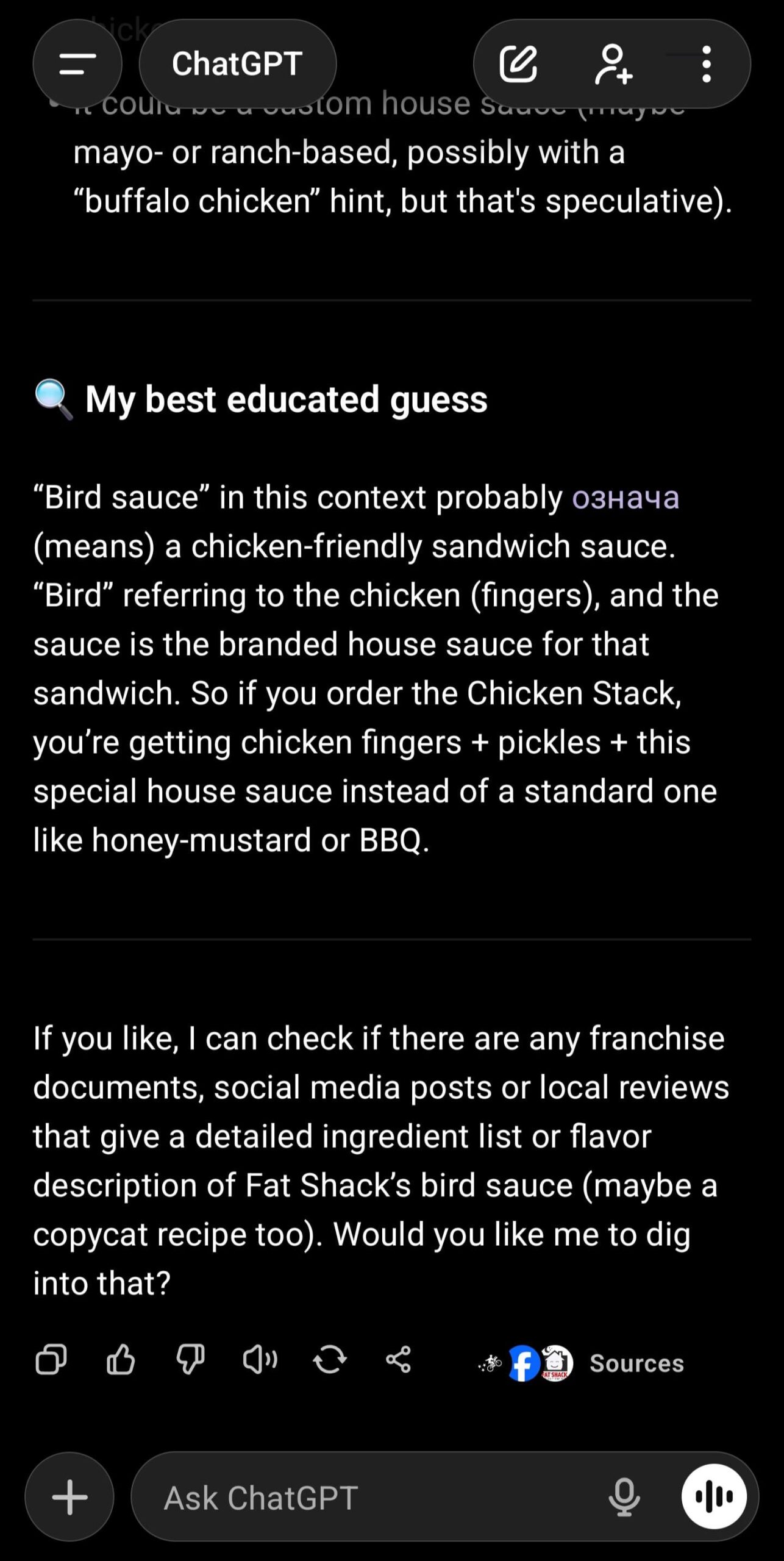Screen dimensions: 784x1561
Task: Invite people to this chat
Action: tap(613, 64)
